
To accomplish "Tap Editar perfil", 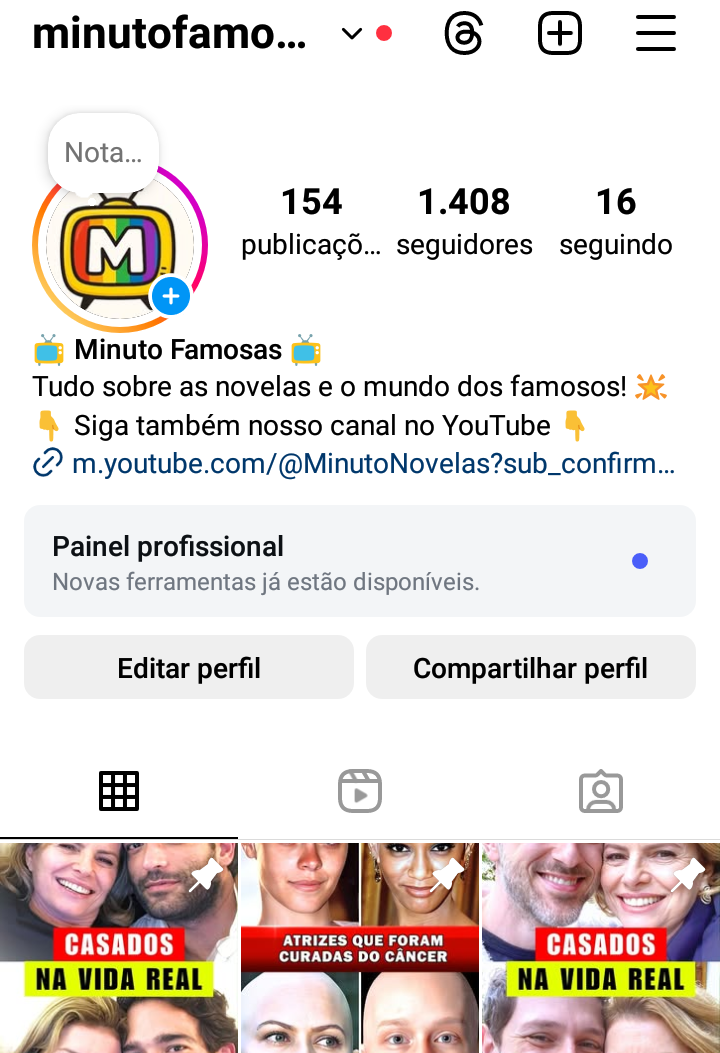I will pyautogui.click(x=189, y=667).
